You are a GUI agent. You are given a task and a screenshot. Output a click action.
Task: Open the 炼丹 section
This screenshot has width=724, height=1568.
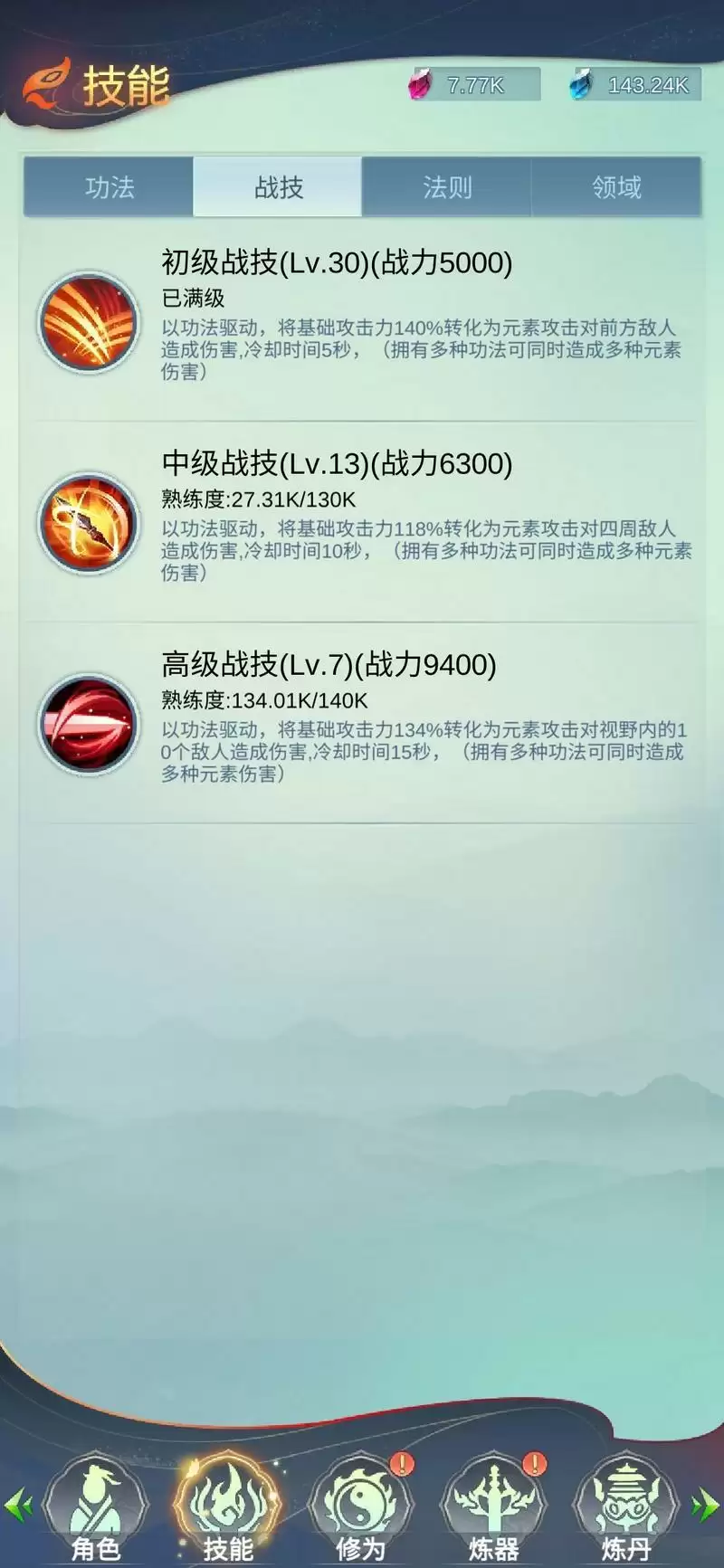(626, 1509)
